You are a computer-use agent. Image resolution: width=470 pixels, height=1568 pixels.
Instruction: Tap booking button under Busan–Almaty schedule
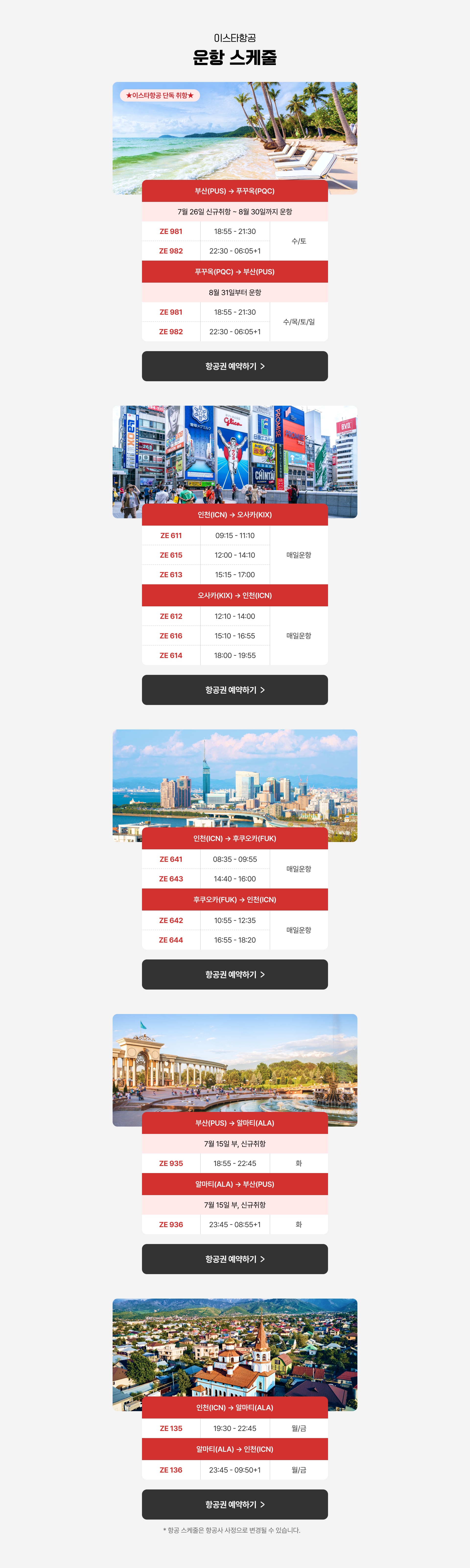235,1258
